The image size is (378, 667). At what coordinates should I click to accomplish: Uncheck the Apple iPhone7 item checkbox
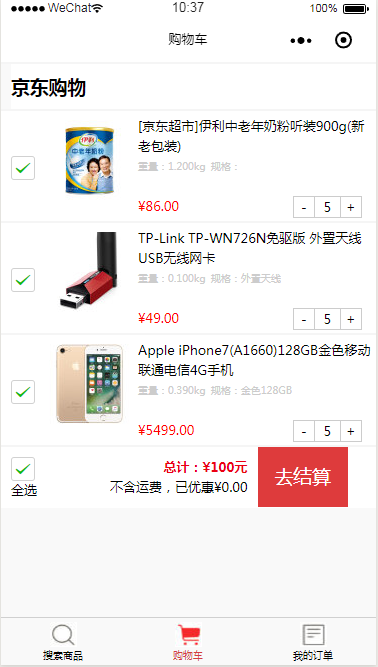23,392
